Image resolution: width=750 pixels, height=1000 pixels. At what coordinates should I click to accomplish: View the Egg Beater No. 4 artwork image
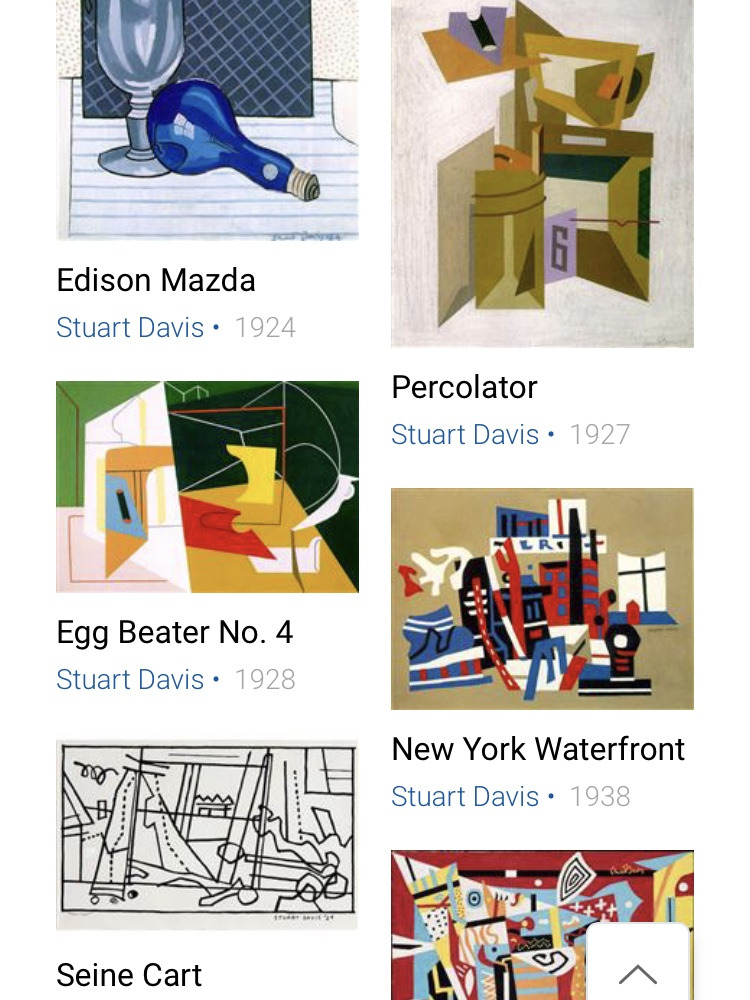coord(207,487)
